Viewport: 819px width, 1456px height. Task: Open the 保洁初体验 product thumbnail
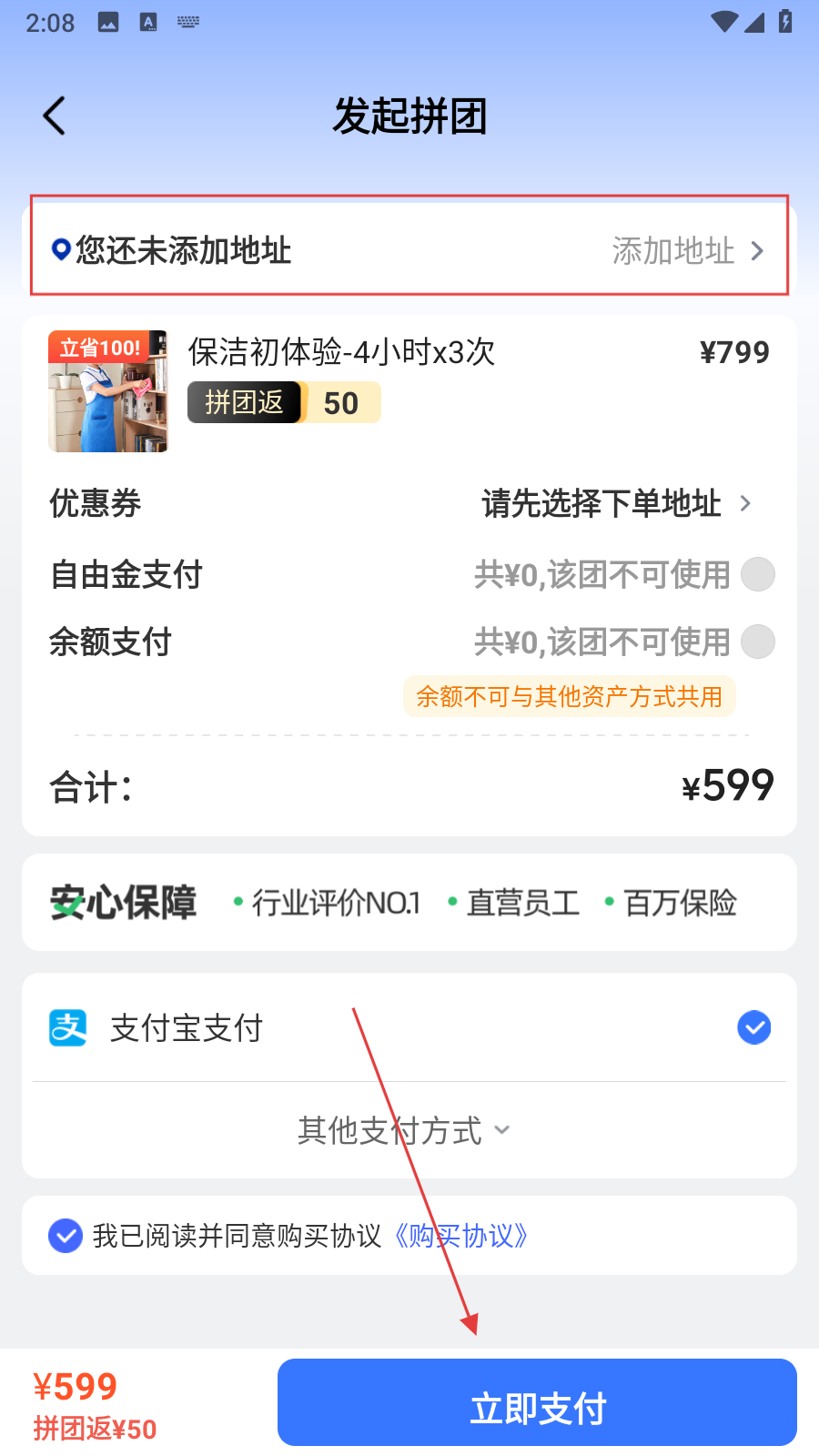[108, 391]
